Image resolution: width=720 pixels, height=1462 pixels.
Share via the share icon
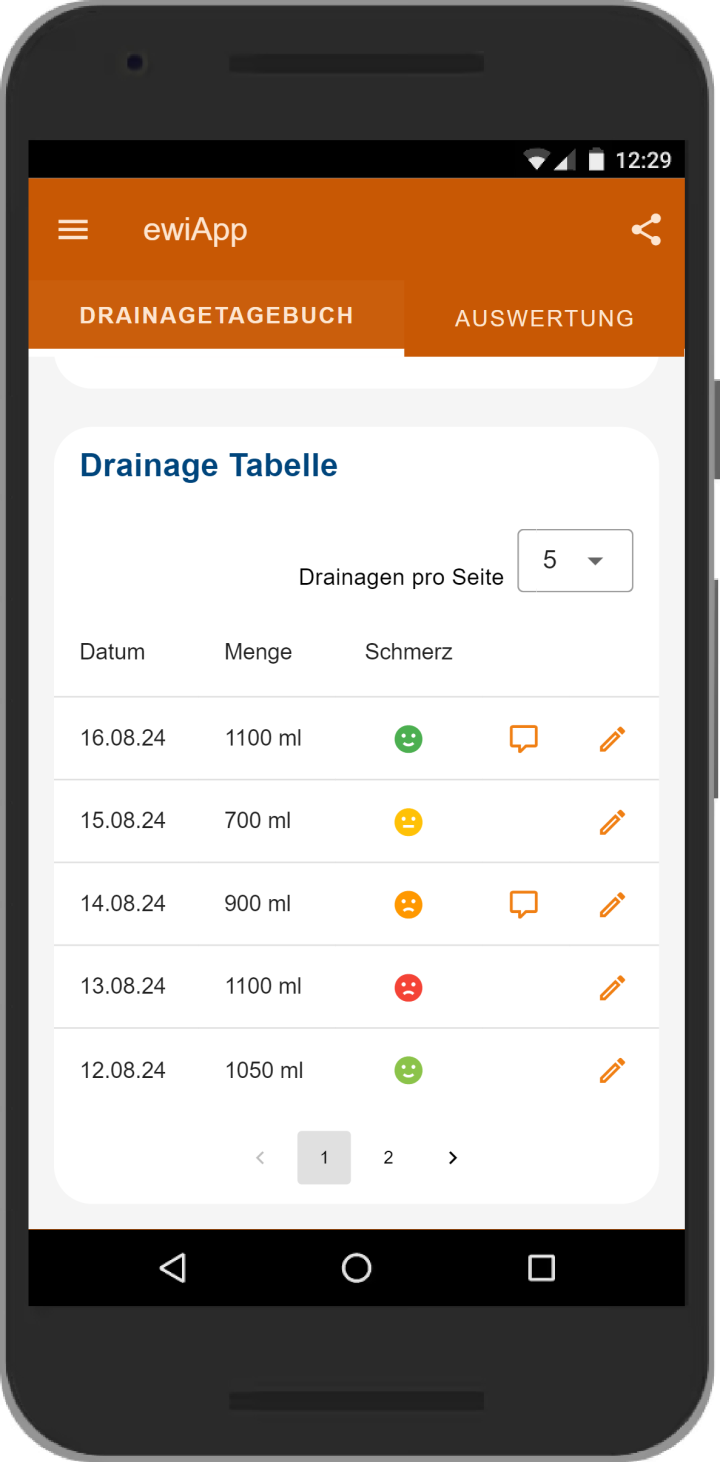[646, 230]
